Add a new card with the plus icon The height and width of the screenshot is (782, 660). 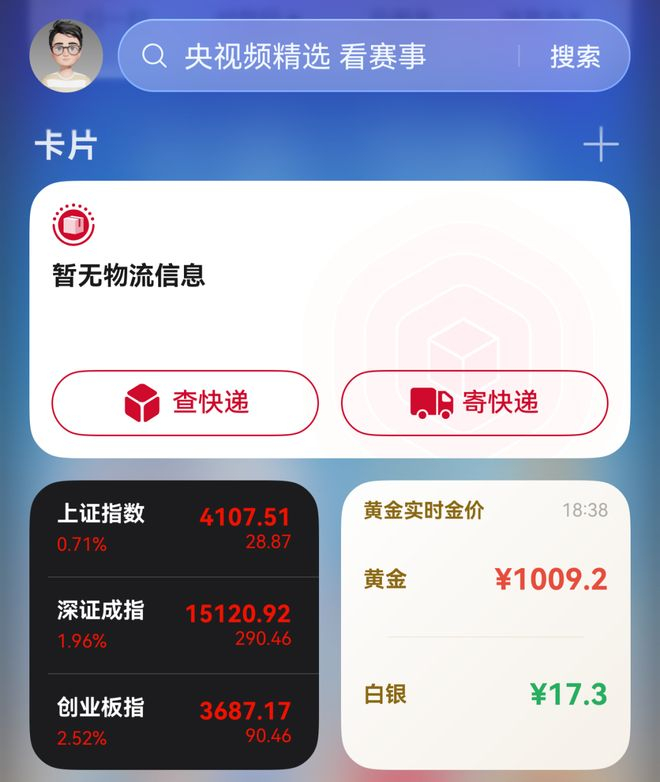[x=601, y=144]
